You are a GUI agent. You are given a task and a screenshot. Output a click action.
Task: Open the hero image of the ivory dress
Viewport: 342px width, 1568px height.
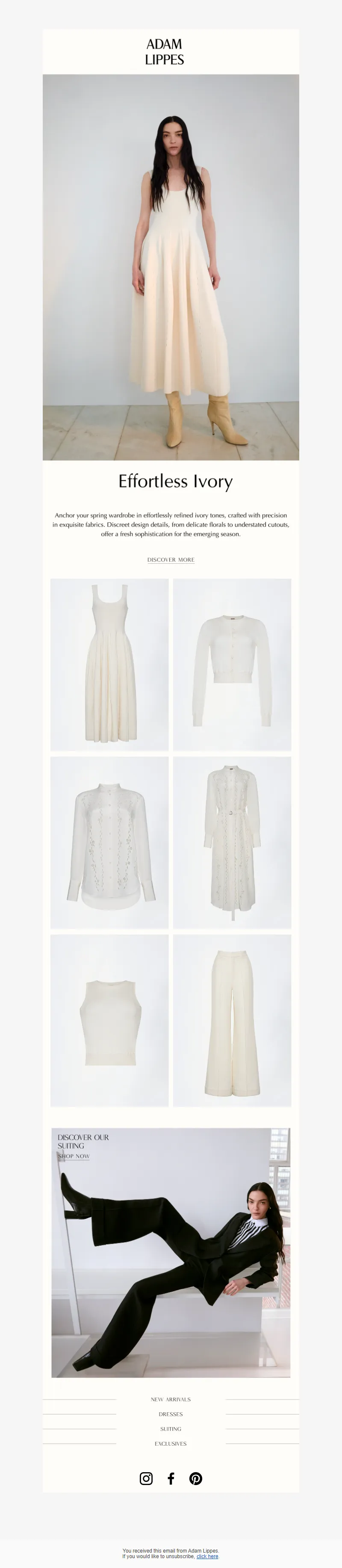(x=171, y=266)
